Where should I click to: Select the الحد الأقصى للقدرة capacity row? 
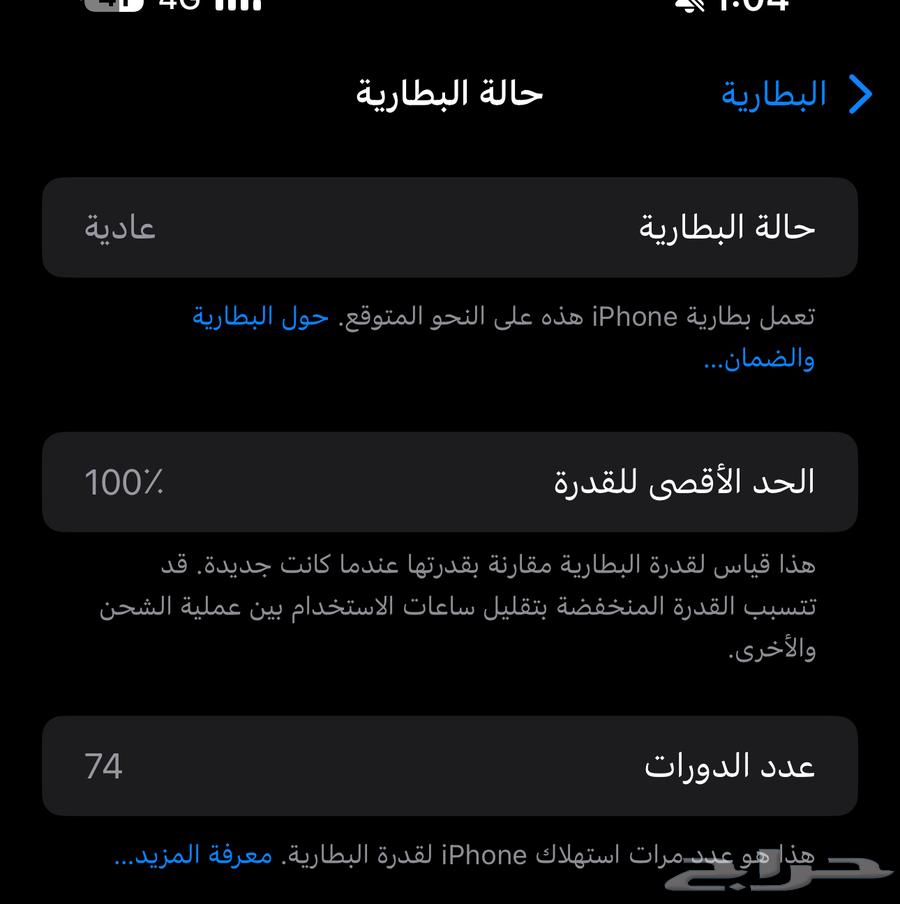[x=450, y=483]
